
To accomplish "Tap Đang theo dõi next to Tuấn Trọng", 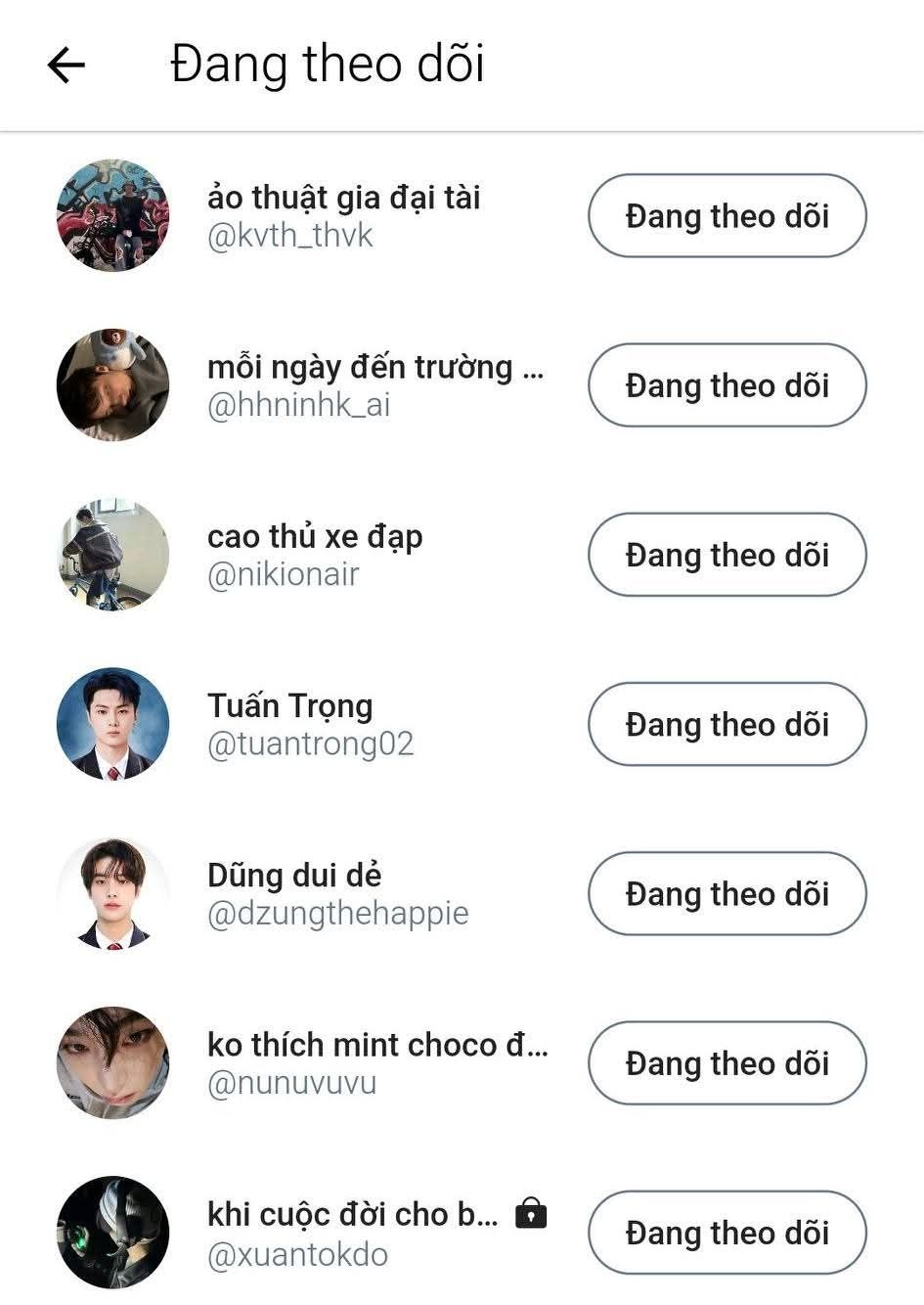I will pos(726,724).
